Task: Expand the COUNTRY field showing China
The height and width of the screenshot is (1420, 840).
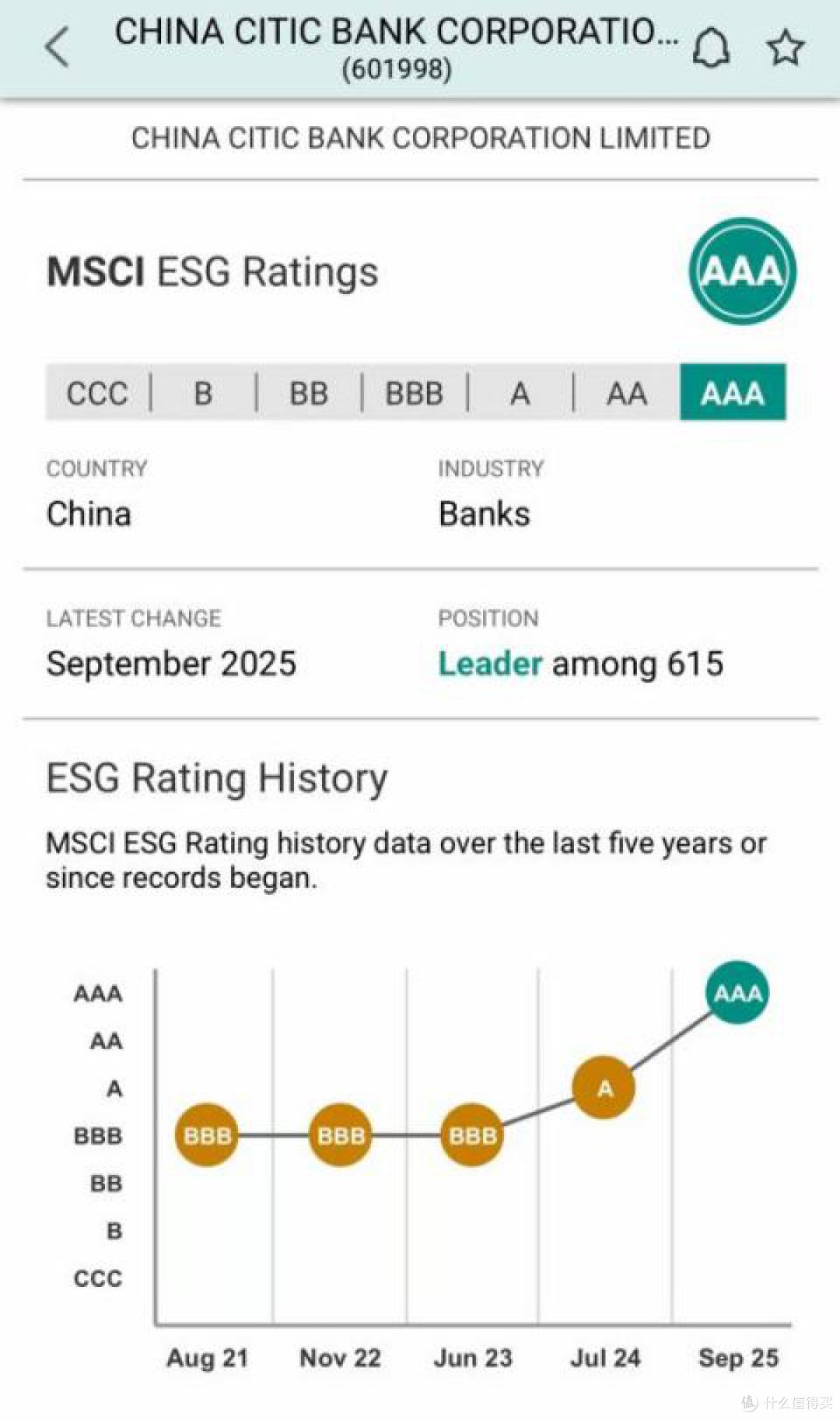Action: click(x=89, y=514)
